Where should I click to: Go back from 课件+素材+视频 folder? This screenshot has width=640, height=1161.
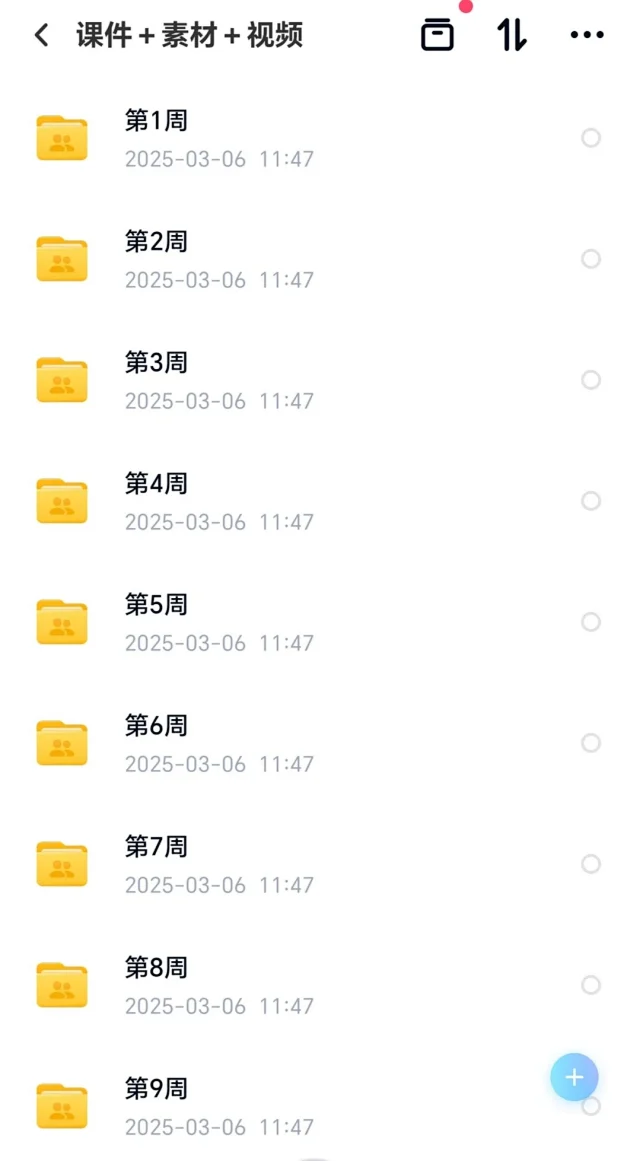[41, 36]
